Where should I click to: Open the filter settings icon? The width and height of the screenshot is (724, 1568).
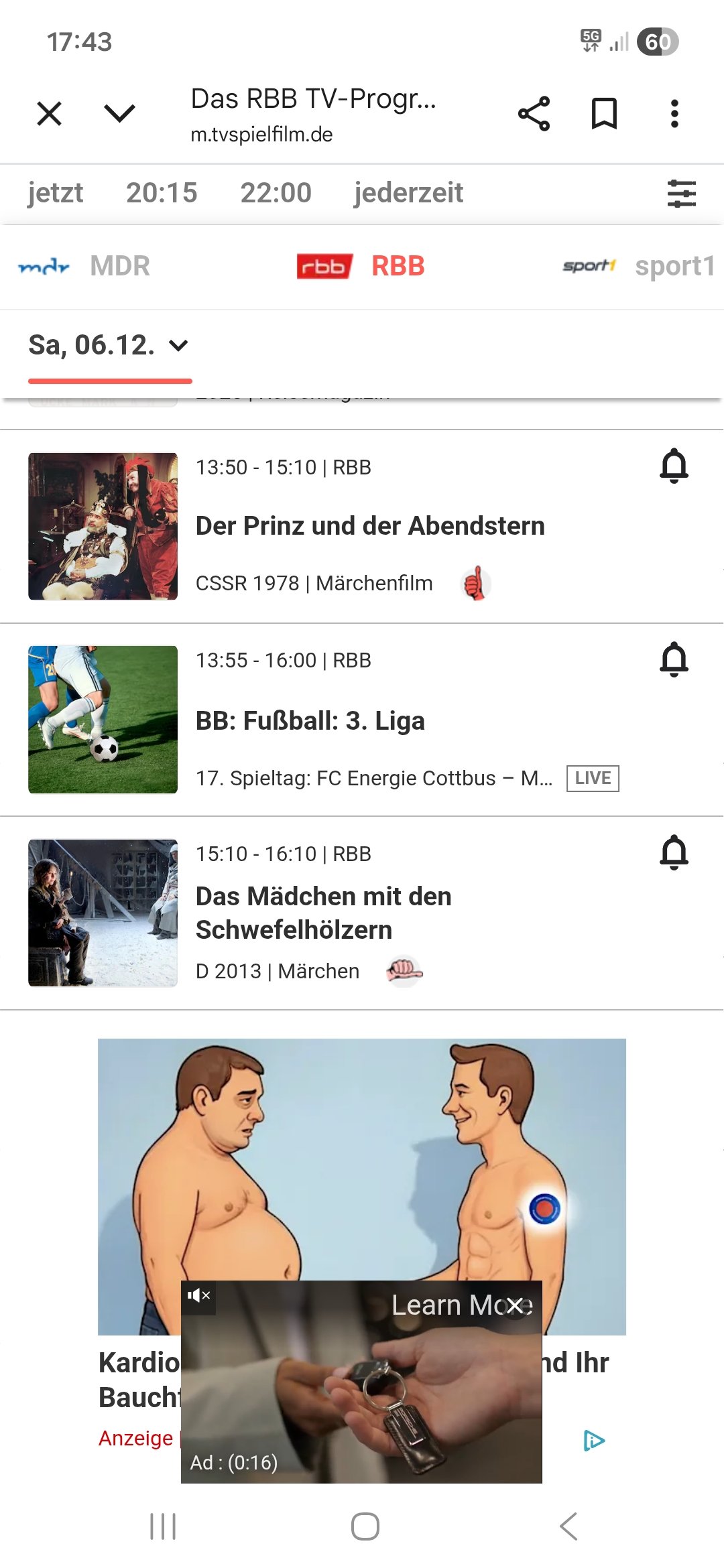click(681, 194)
